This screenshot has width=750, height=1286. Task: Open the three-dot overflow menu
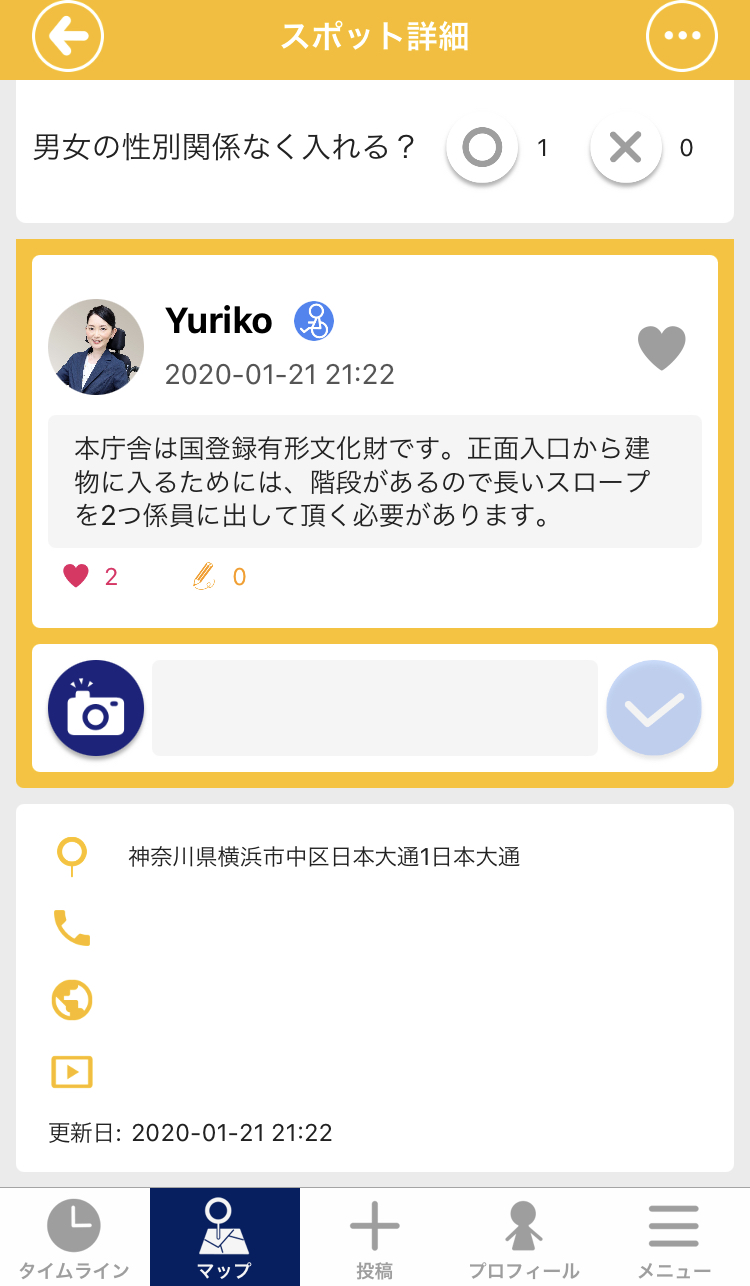pyautogui.click(x=682, y=37)
